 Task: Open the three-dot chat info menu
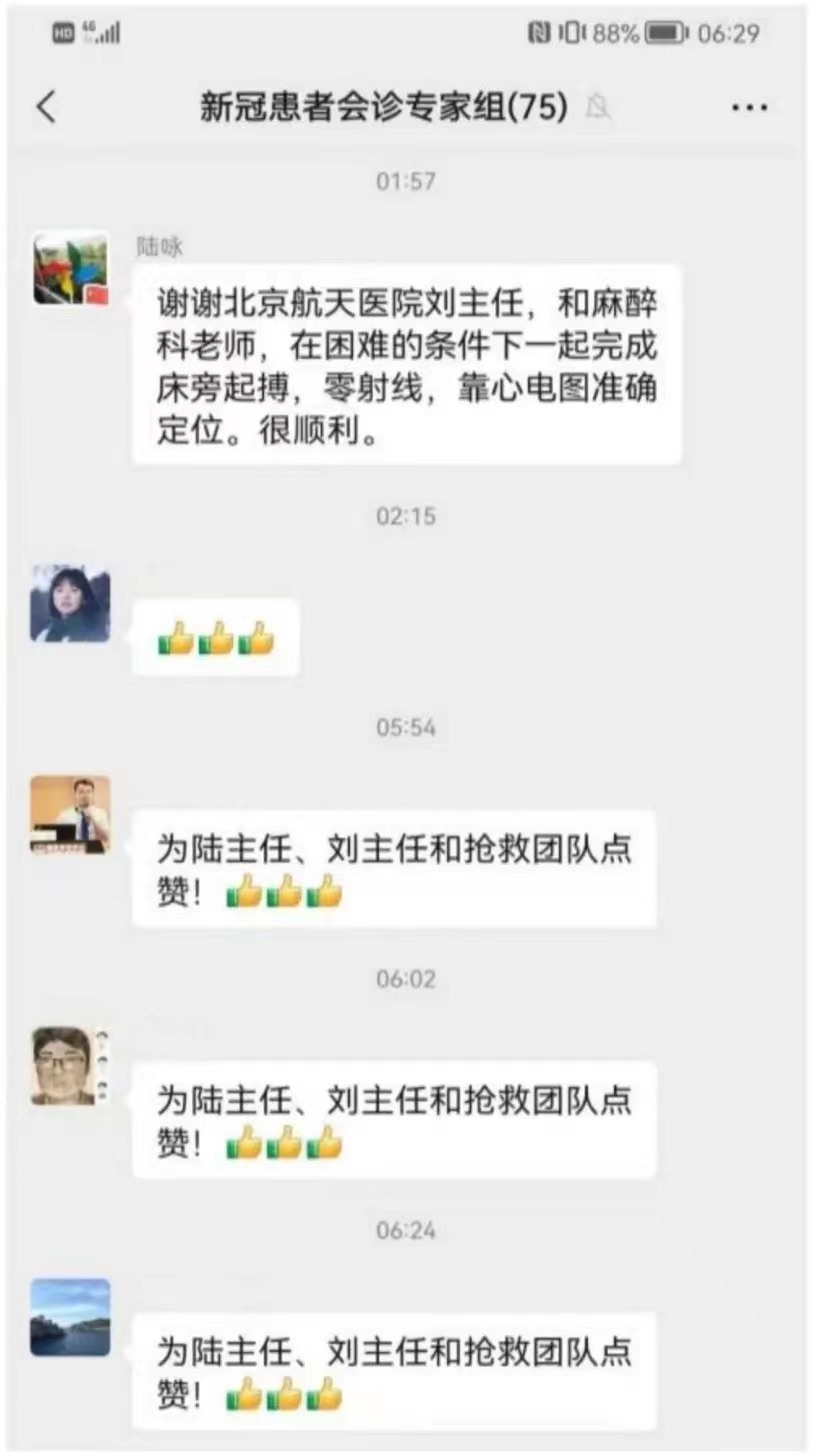coord(749,107)
